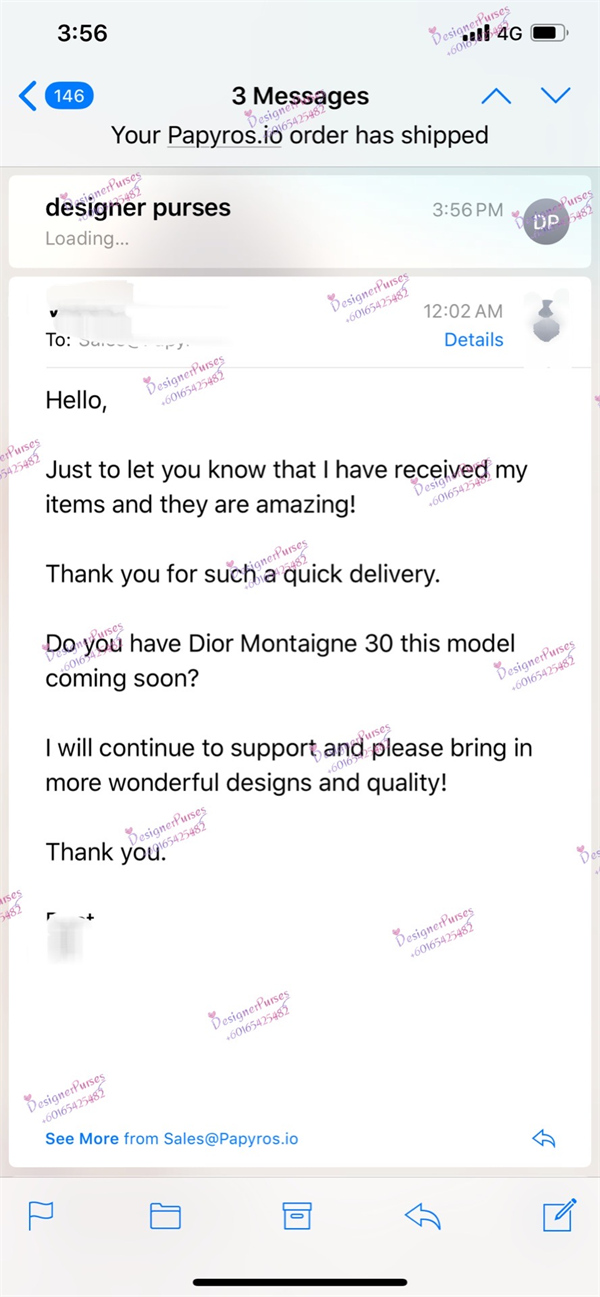Image resolution: width=600 pixels, height=1297 pixels.
Task: Go to the next message using down arrow
Action: pos(555,96)
